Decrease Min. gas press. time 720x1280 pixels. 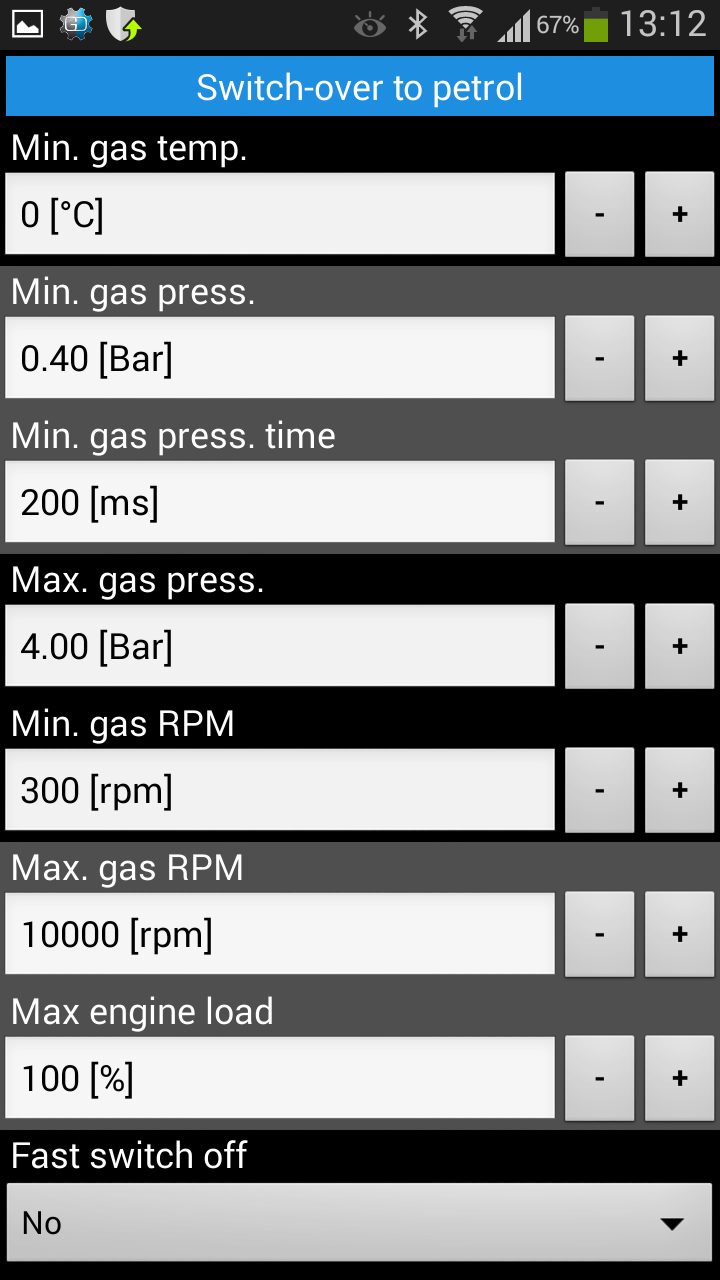point(600,502)
